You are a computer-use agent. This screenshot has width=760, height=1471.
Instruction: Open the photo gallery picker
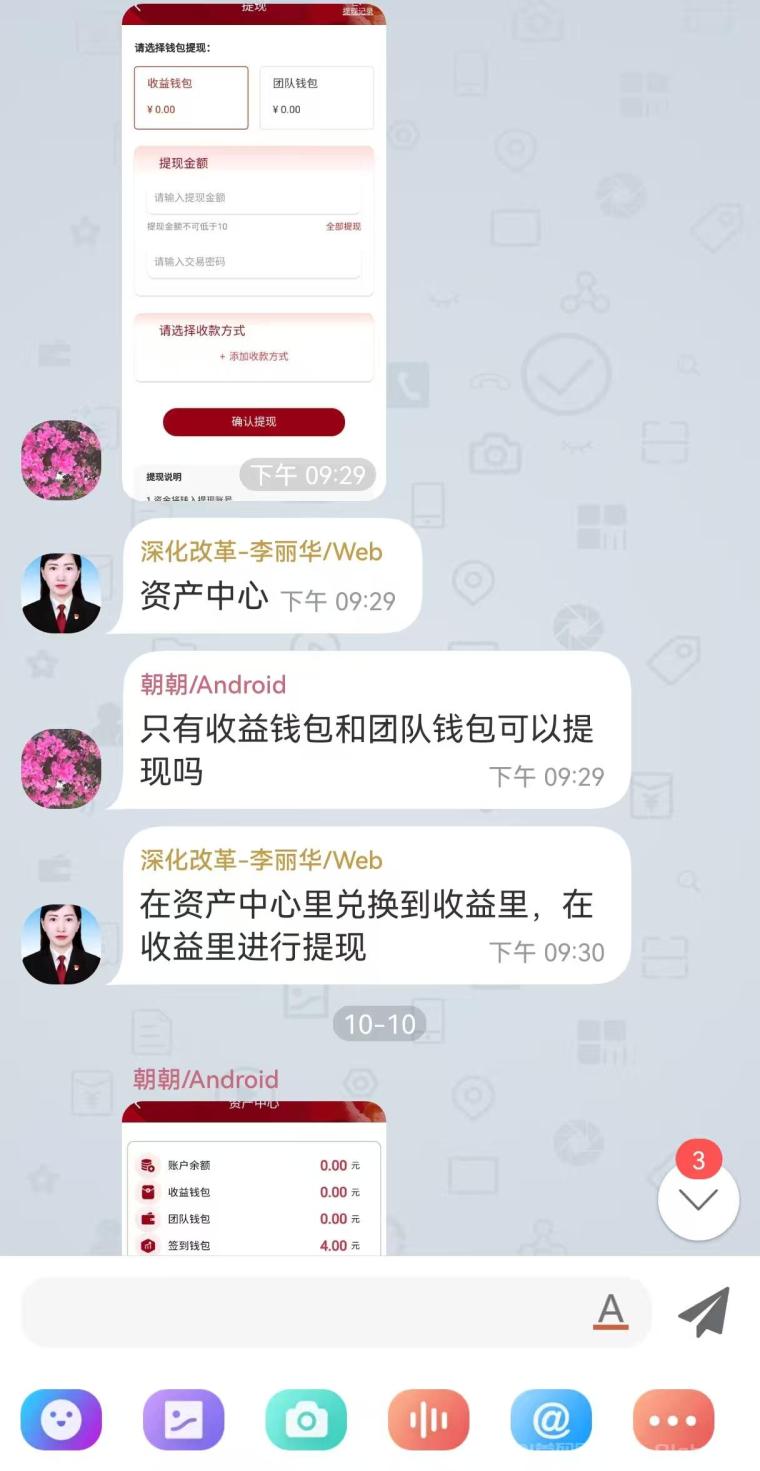[x=184, y=1419]
